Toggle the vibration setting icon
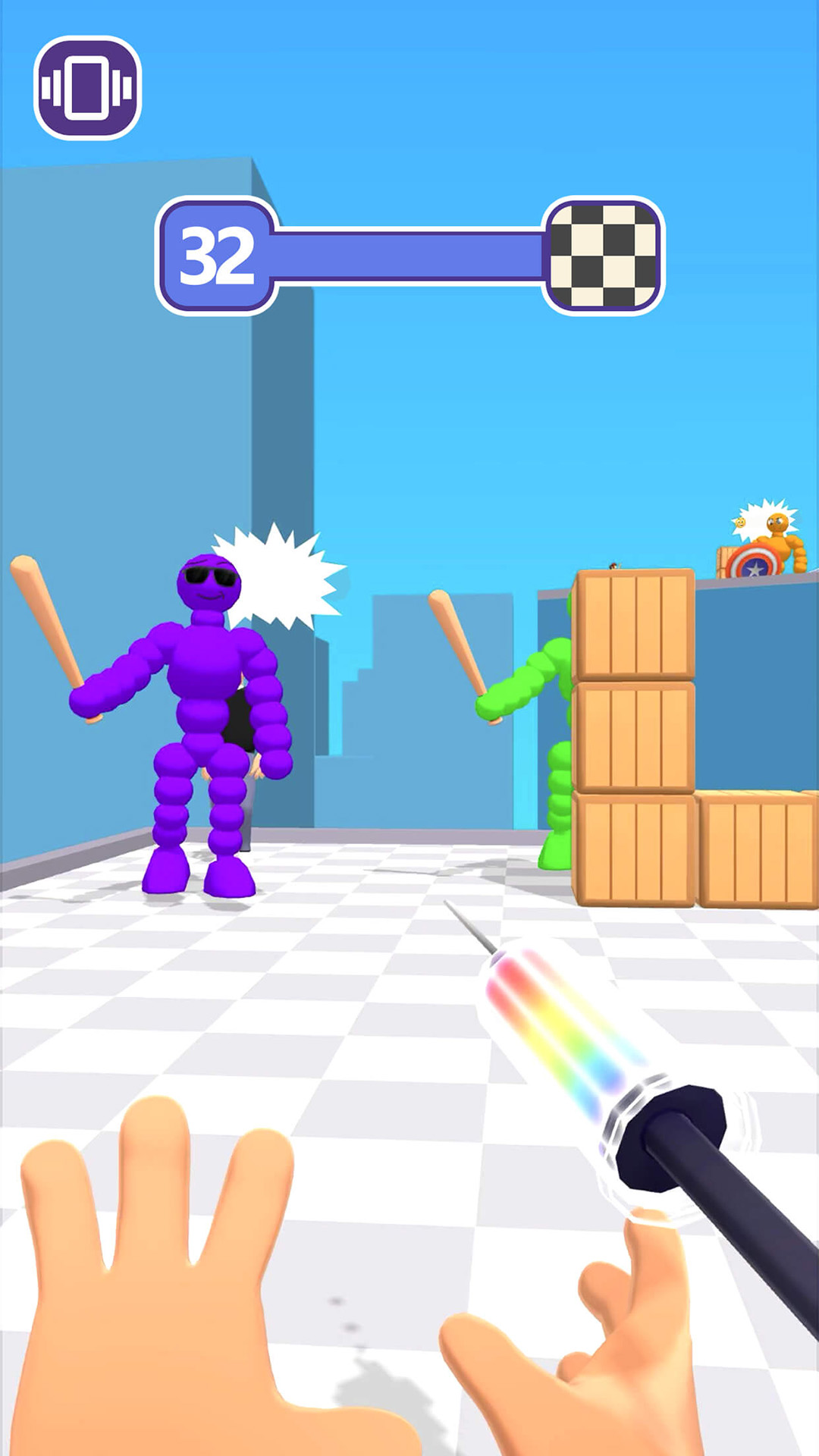Viewport: 819px width, 1456px height. [87, 88]
